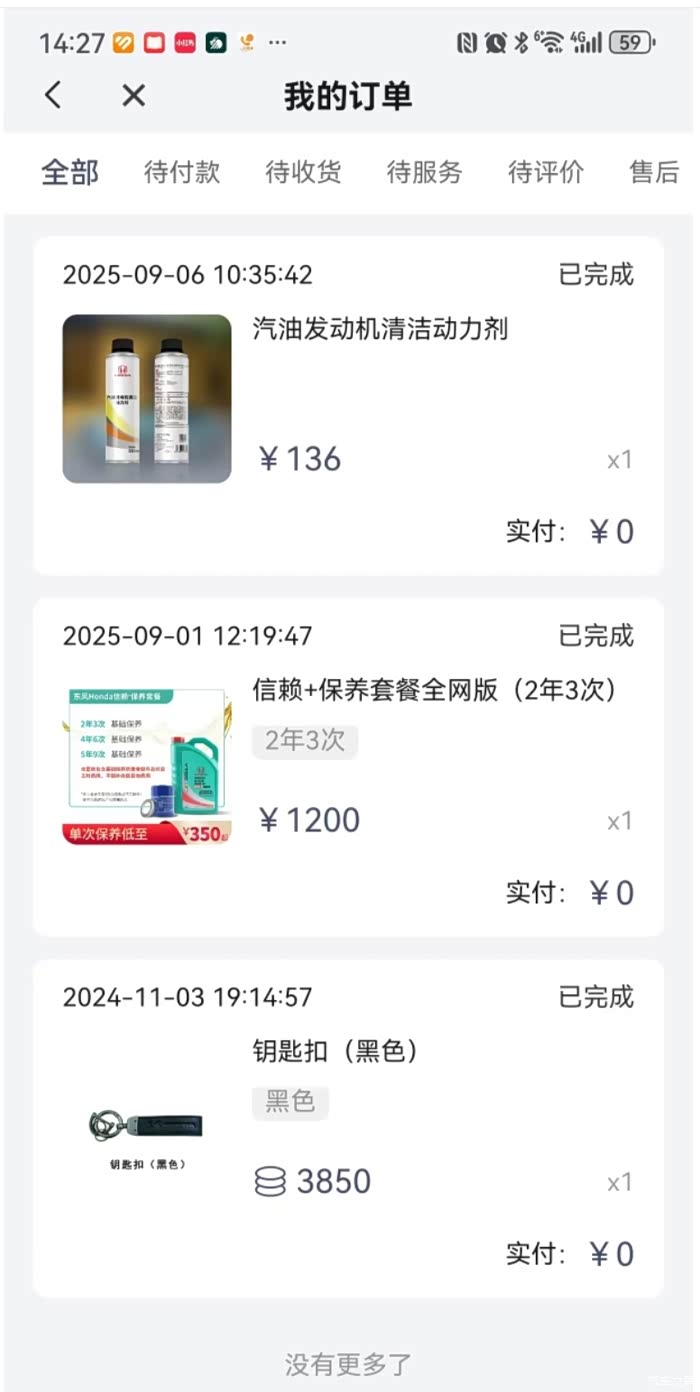700x1392 pixels.
Task: Switch to the 待付款 tab
Action: [x=182, y=172]
